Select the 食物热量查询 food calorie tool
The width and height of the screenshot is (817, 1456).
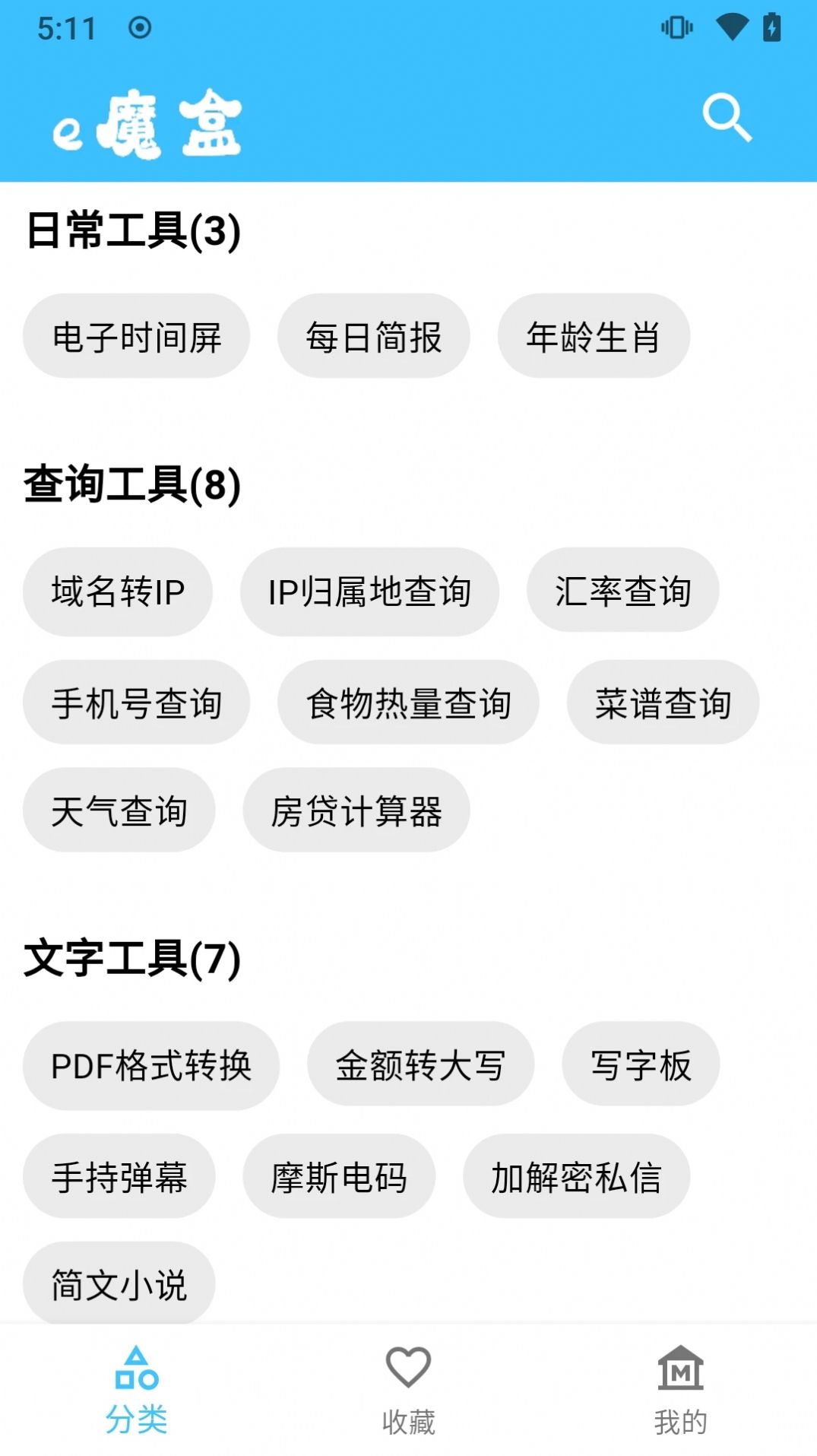(409, 703)
